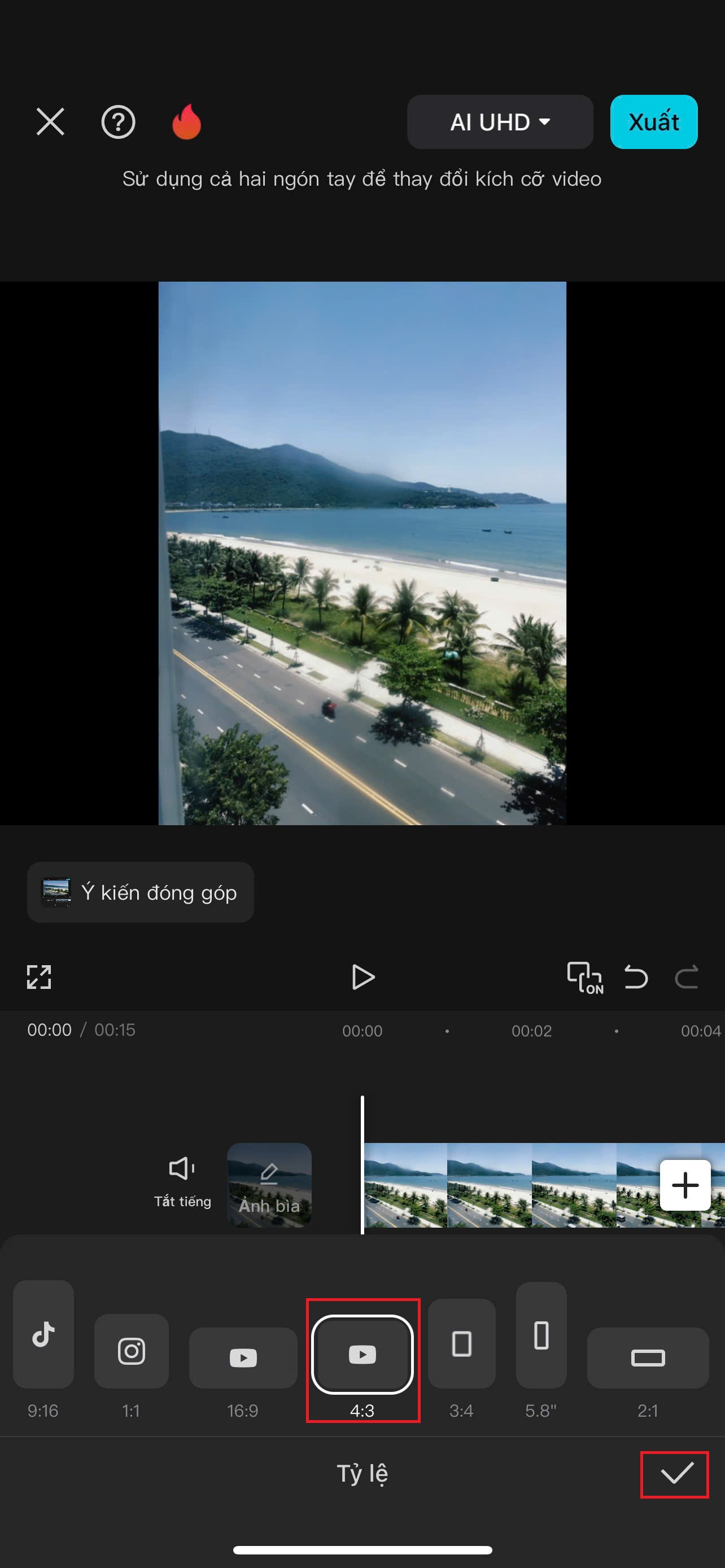Viewport: 725px width, 1568px height.
Task: Undo the last edit
Action: point(636,978)
